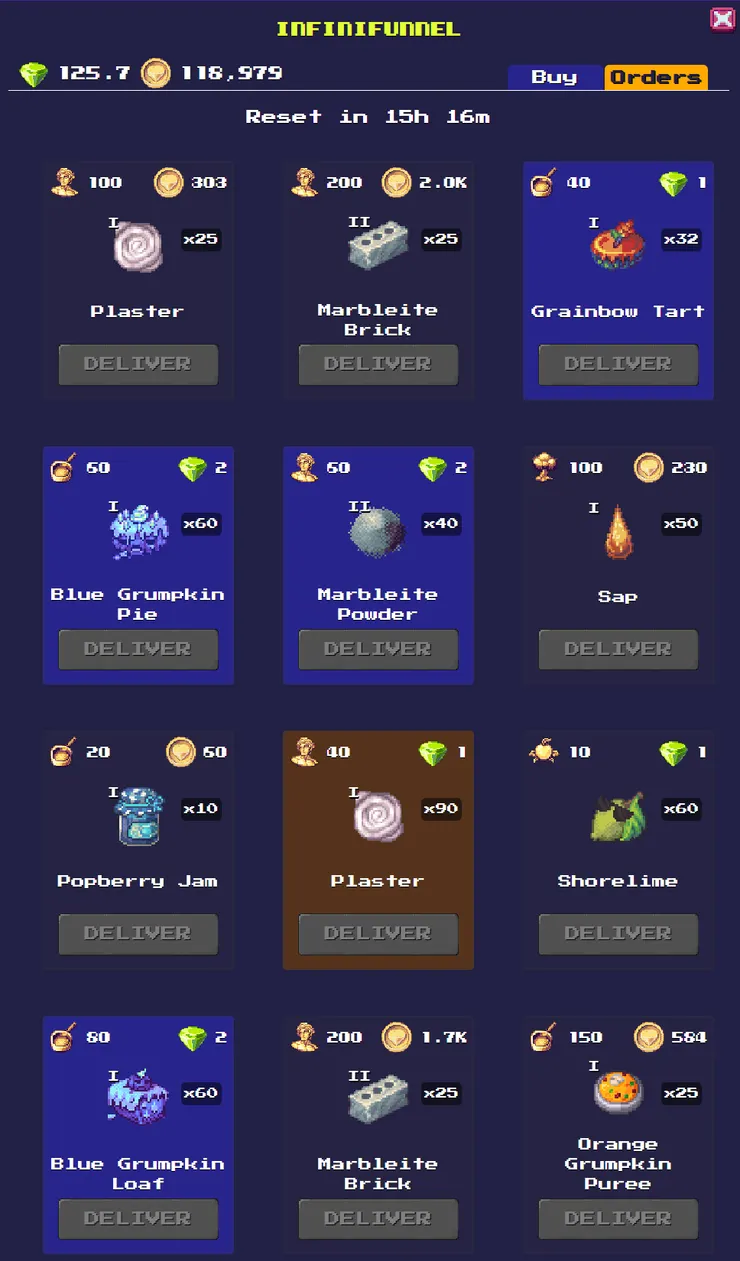
Task: Deliver the Popberry Jam order
Action: click(x=138, y=933)
